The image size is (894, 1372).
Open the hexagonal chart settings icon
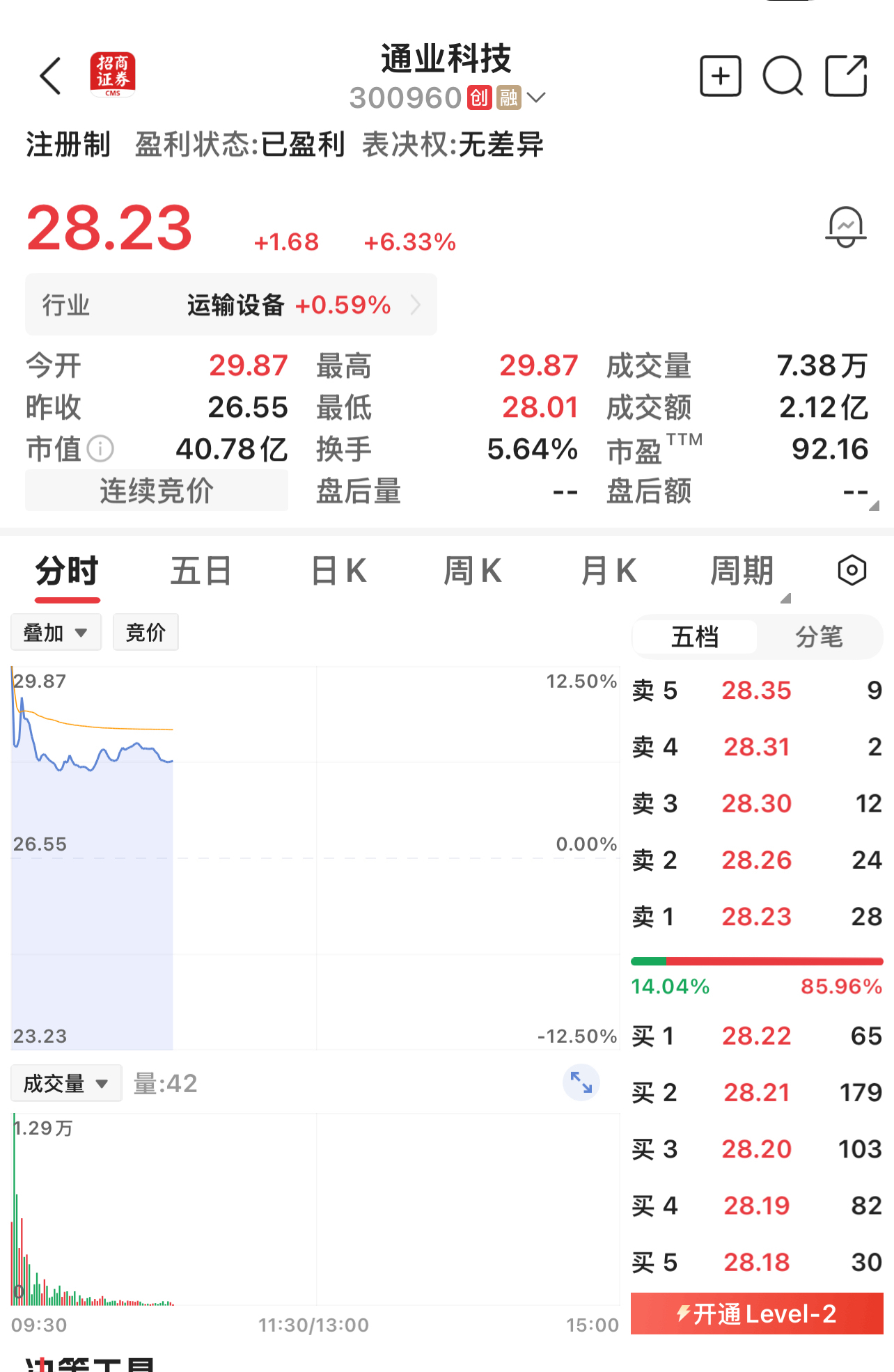pyautogui.click(x=852, y=571)
